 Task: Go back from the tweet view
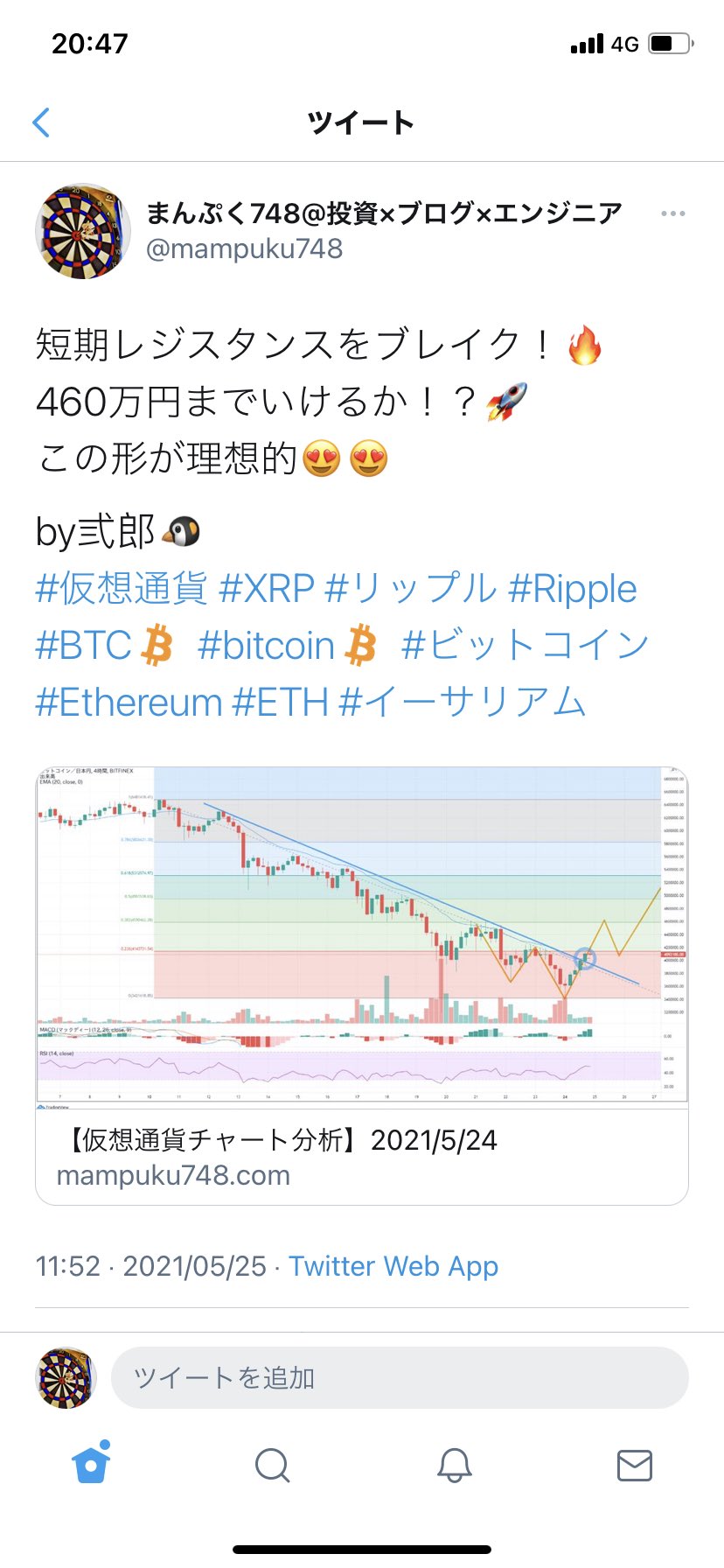[41, 122]
